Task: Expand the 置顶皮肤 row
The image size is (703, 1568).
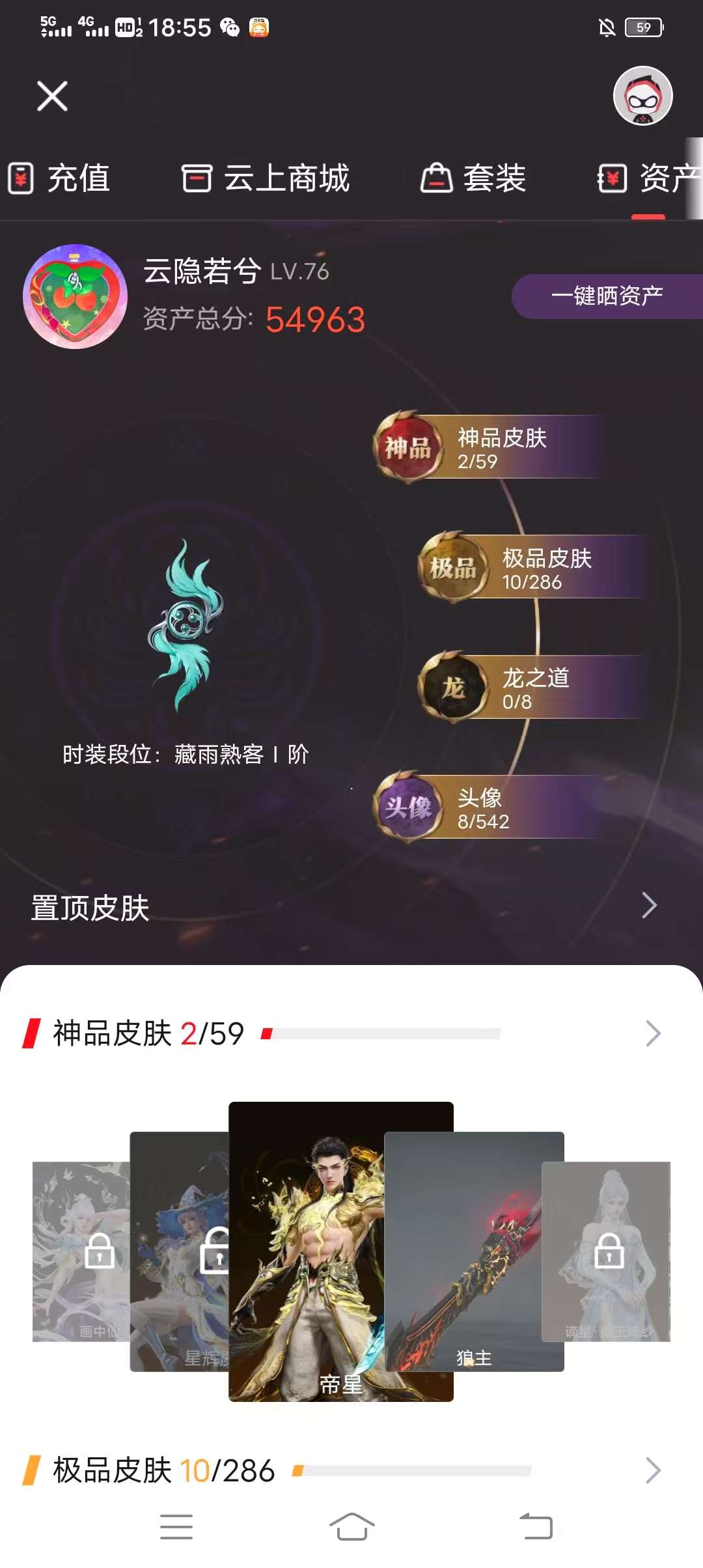Action: click(x=649, y=906)
